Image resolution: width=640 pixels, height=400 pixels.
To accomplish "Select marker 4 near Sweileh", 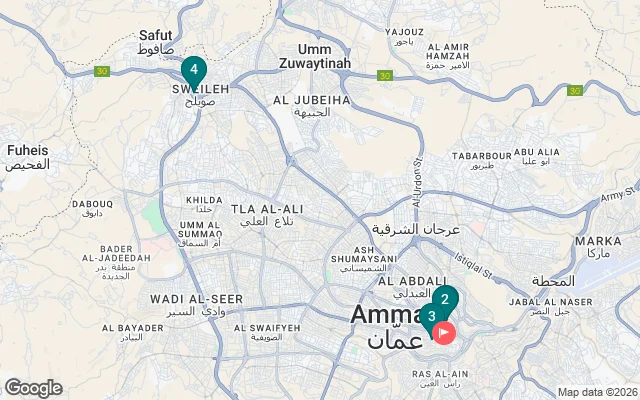I will click(x=193, y=70).
